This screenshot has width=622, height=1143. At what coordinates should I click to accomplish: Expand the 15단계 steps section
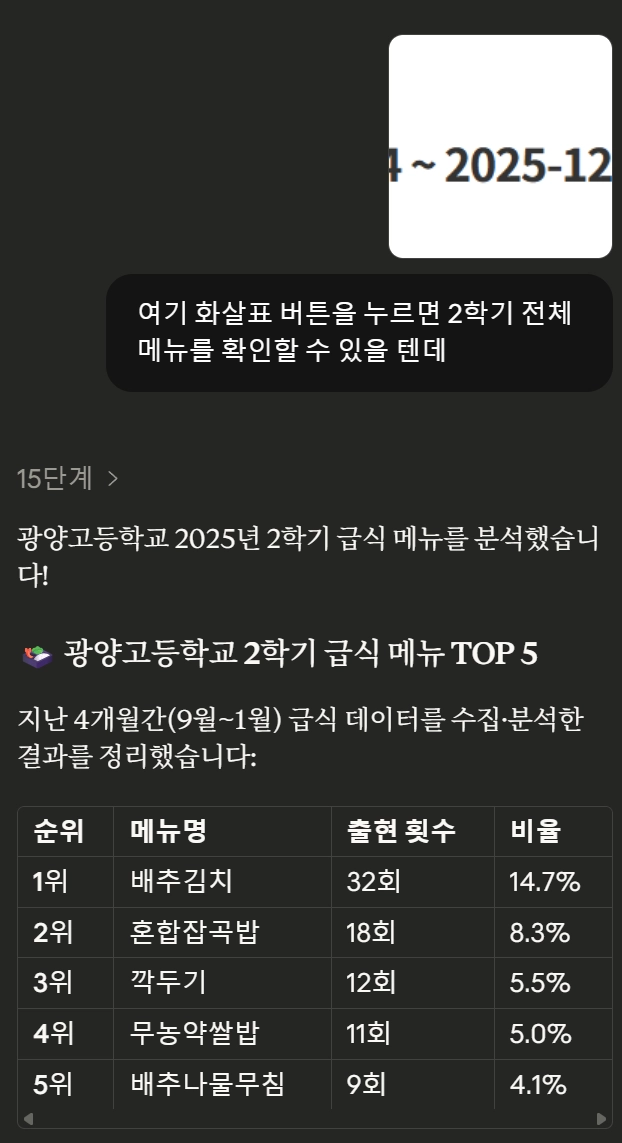pyautogui.click(x=68, y=479)
